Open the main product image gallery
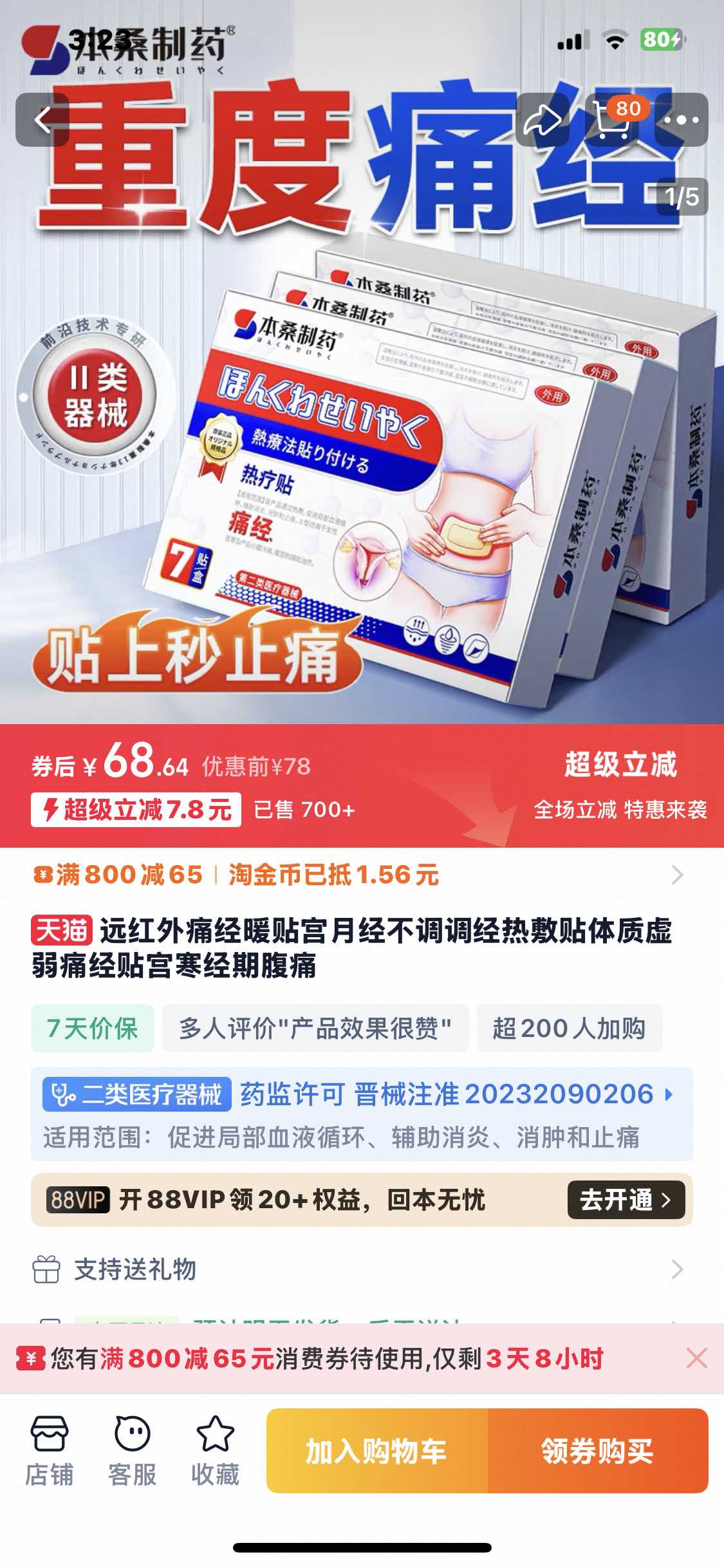Viewport: 724px width, 1568px height. point(360,451)
